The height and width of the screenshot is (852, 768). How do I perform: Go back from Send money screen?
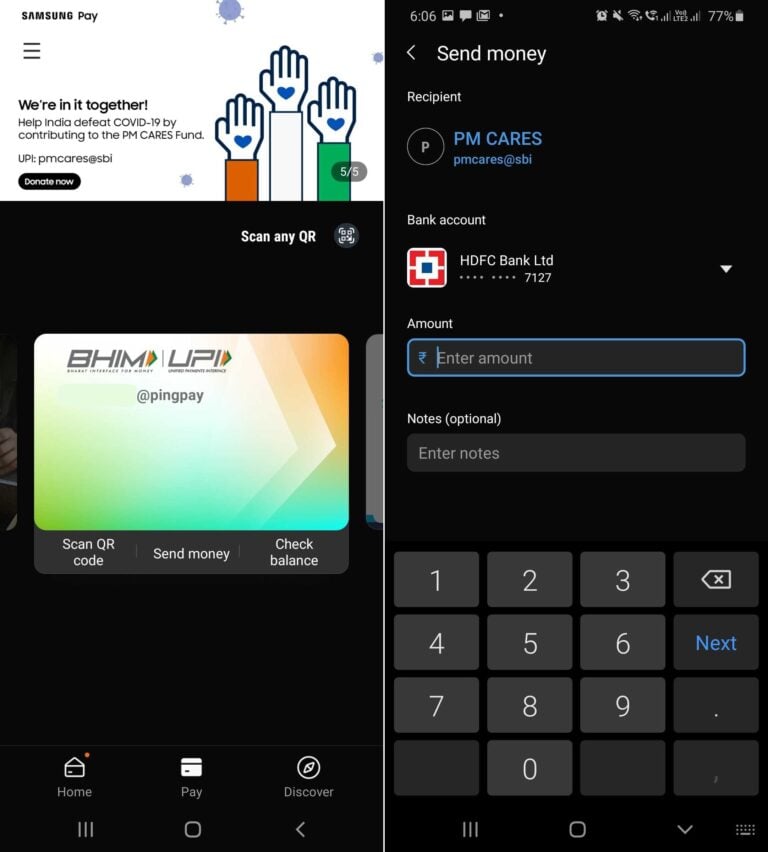411,53
